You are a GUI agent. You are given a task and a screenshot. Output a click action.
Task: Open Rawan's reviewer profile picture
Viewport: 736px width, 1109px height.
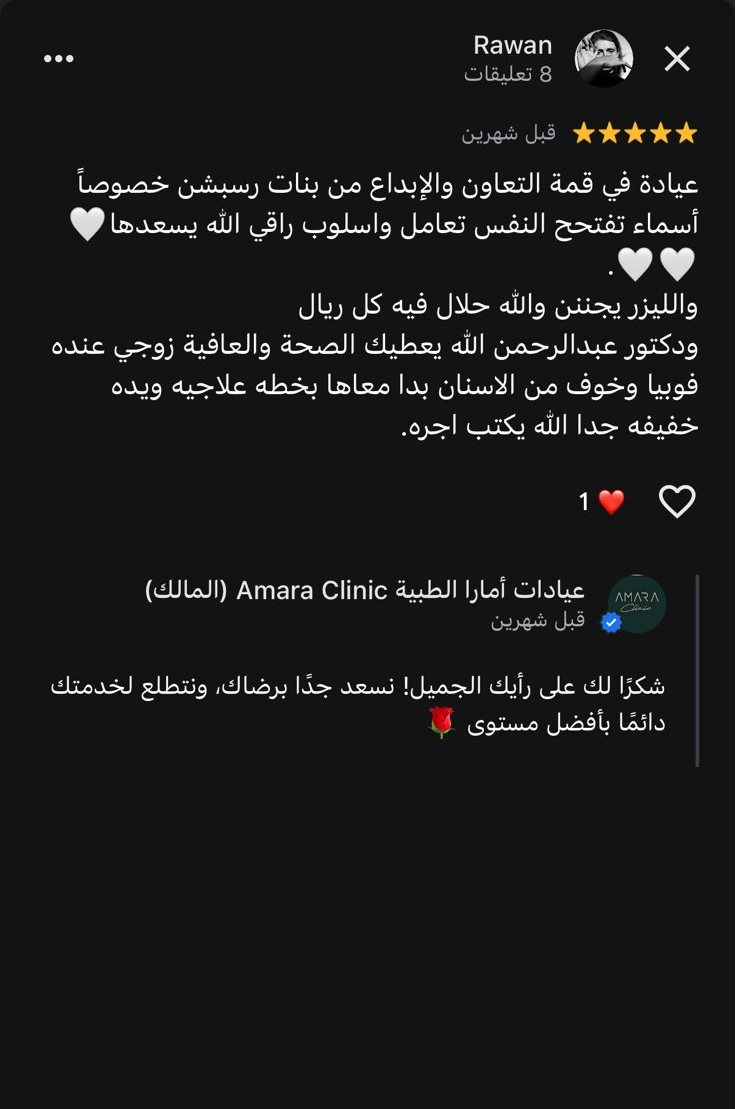click(604, 59)
